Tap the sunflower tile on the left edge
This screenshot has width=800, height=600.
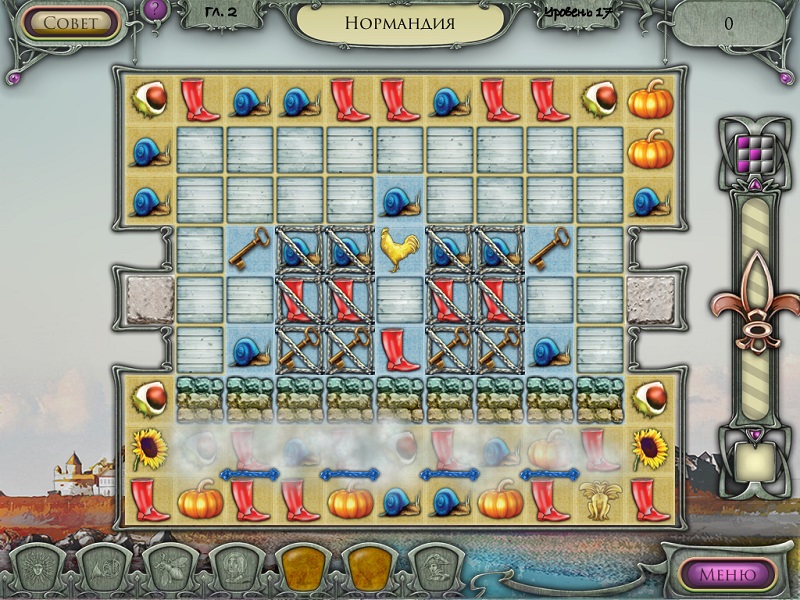(x=150, y=449)
